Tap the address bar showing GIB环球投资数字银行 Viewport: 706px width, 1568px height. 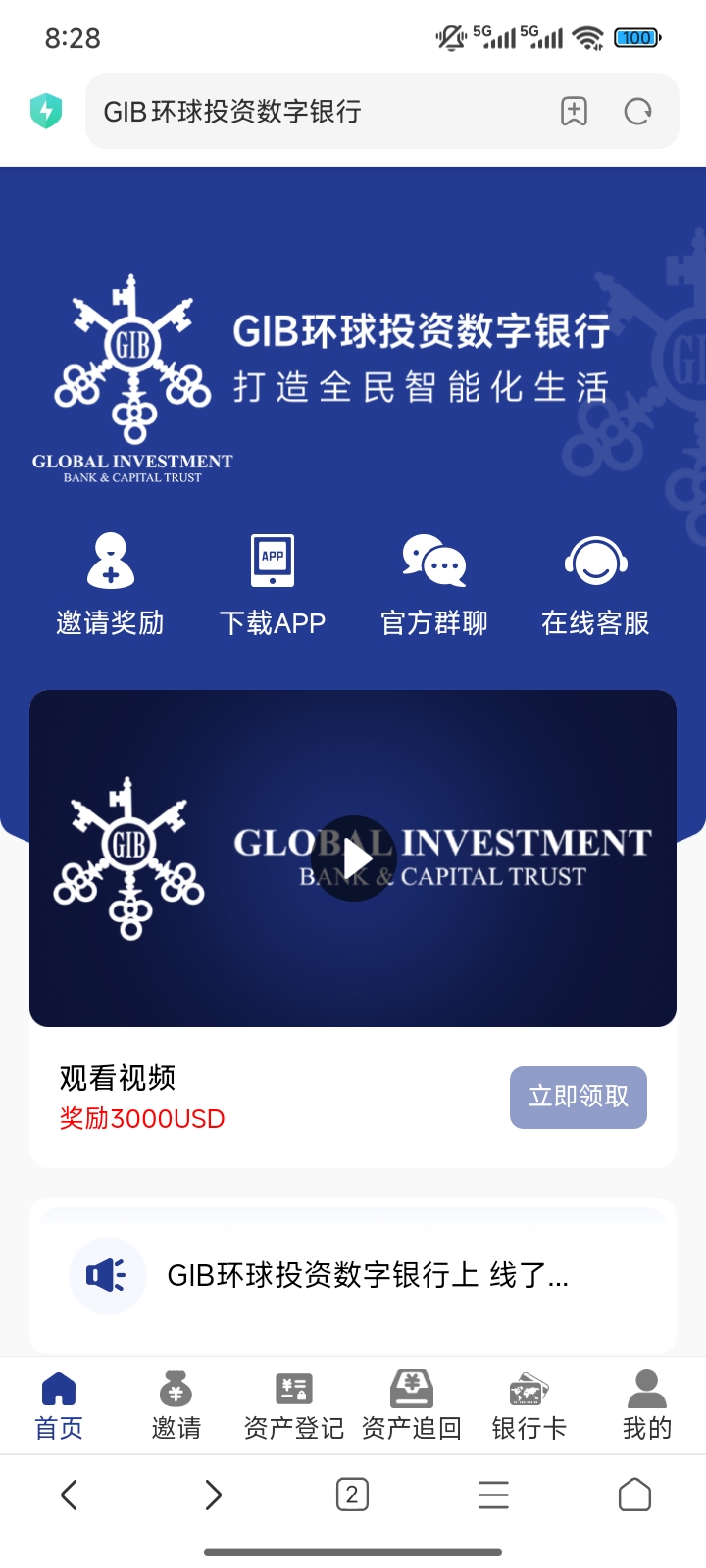point(294,111)
